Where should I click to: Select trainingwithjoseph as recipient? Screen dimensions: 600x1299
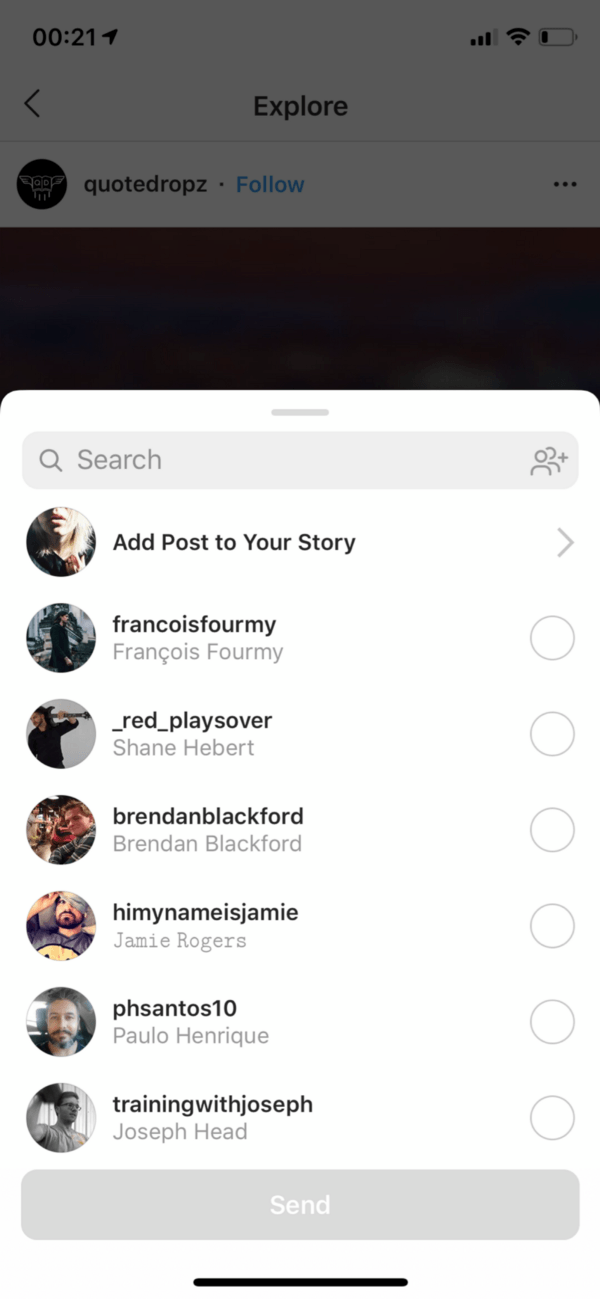click(x=552, y=1118)
